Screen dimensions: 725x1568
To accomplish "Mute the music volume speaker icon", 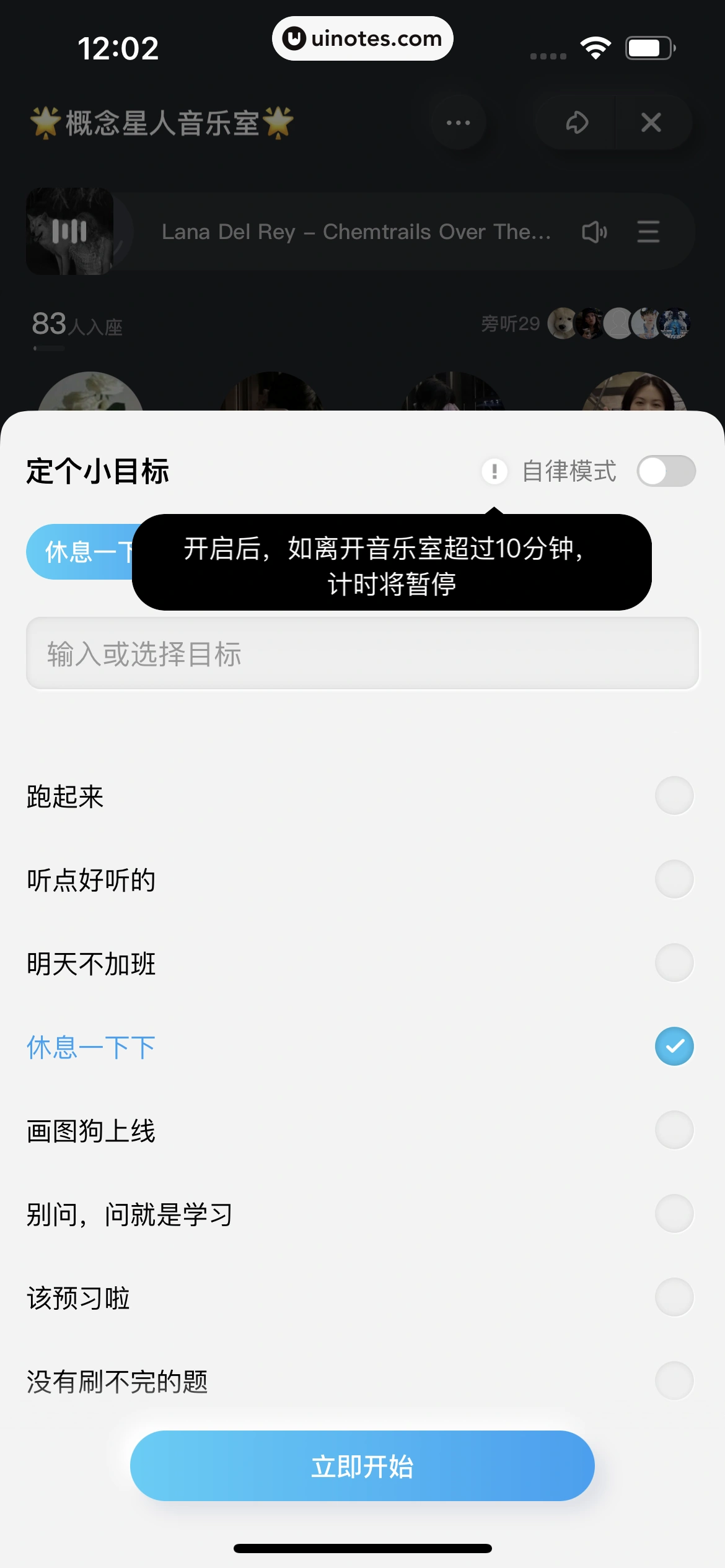I will coord(594,232).
